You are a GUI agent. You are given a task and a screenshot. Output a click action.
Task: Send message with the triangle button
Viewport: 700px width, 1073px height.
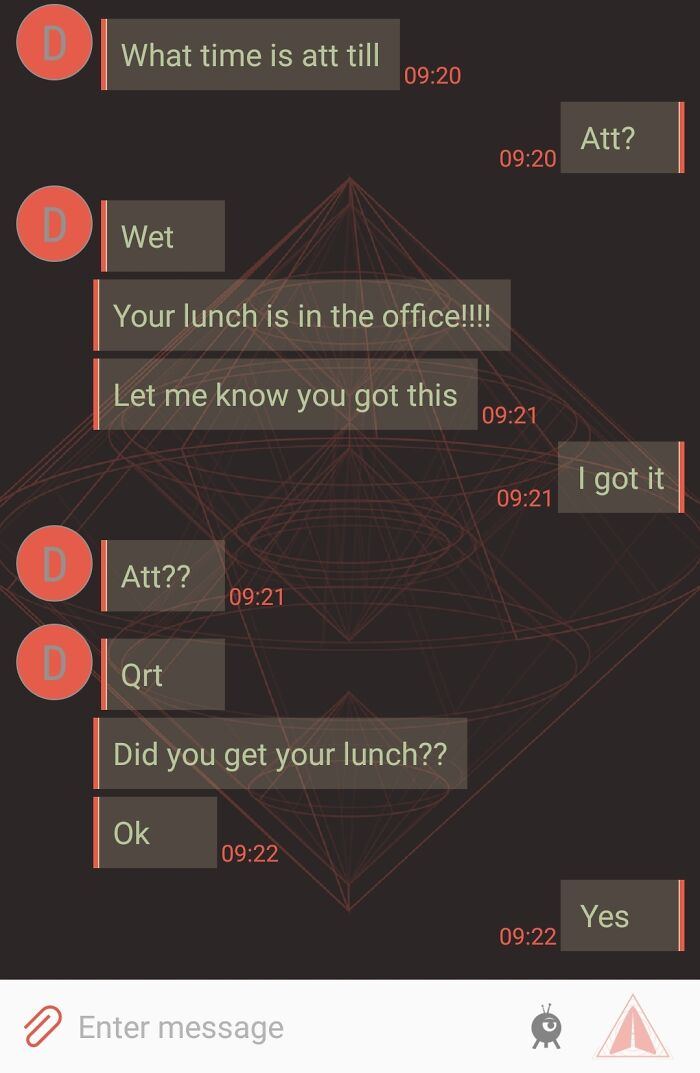633,1027
